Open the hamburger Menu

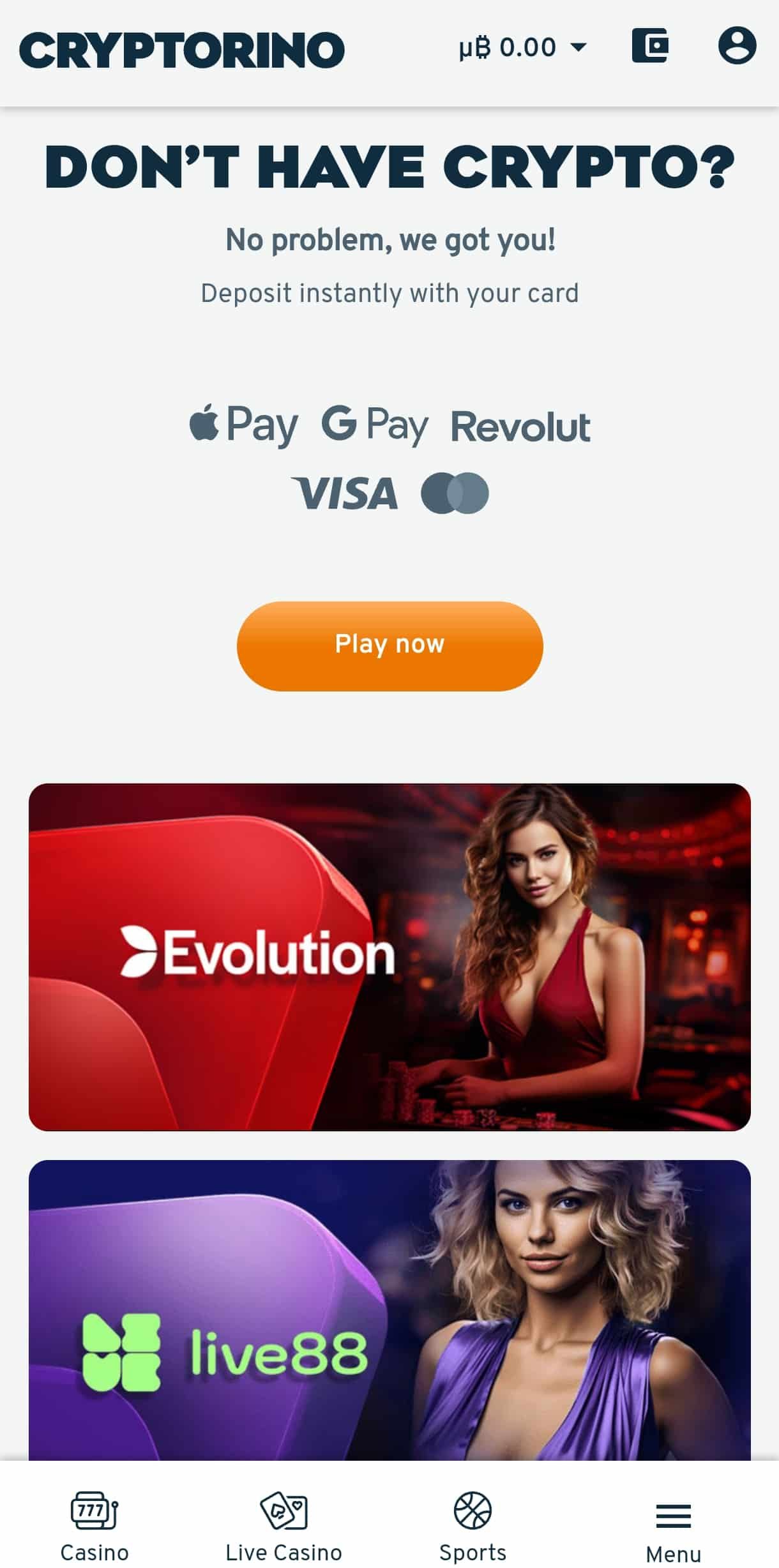point(673,1529)
